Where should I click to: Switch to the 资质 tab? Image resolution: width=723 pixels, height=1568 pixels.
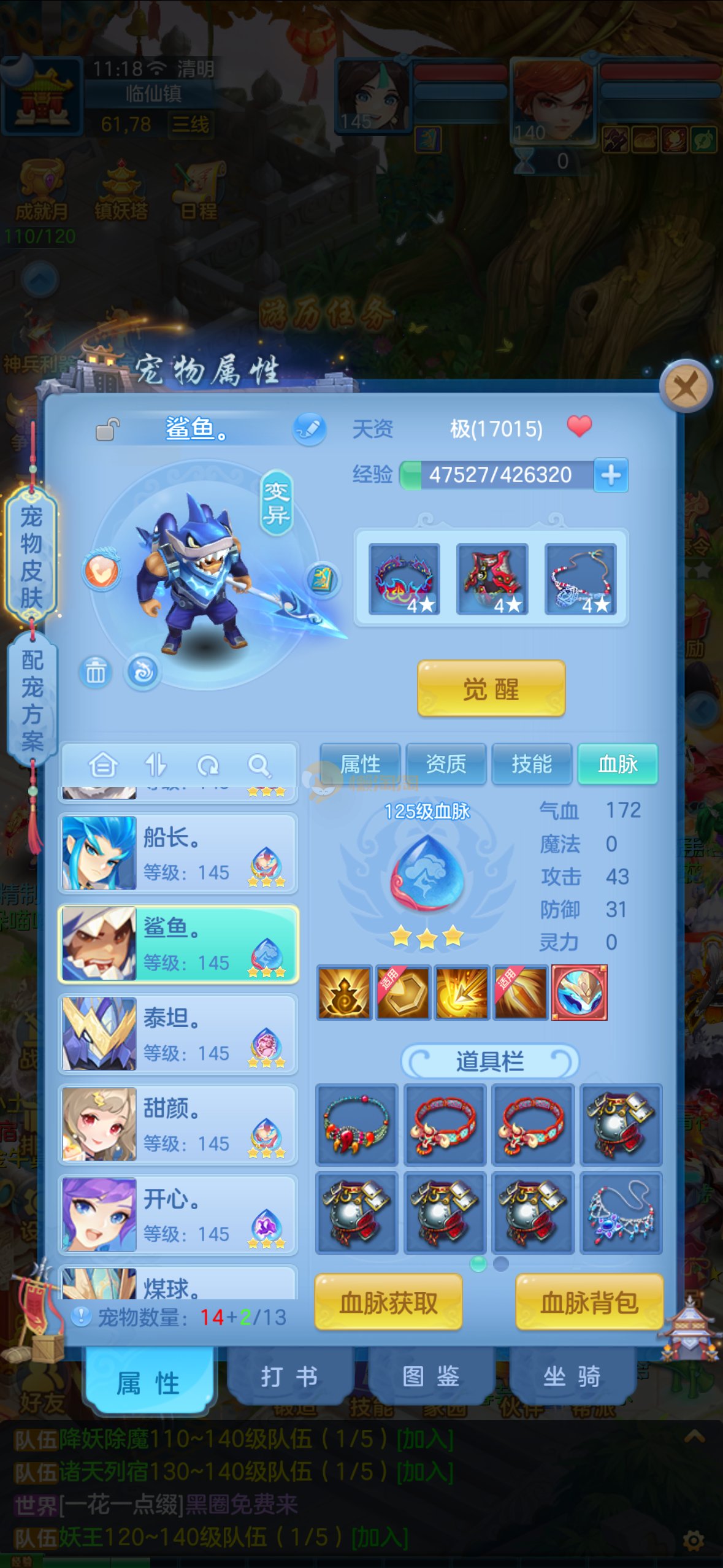446,764
